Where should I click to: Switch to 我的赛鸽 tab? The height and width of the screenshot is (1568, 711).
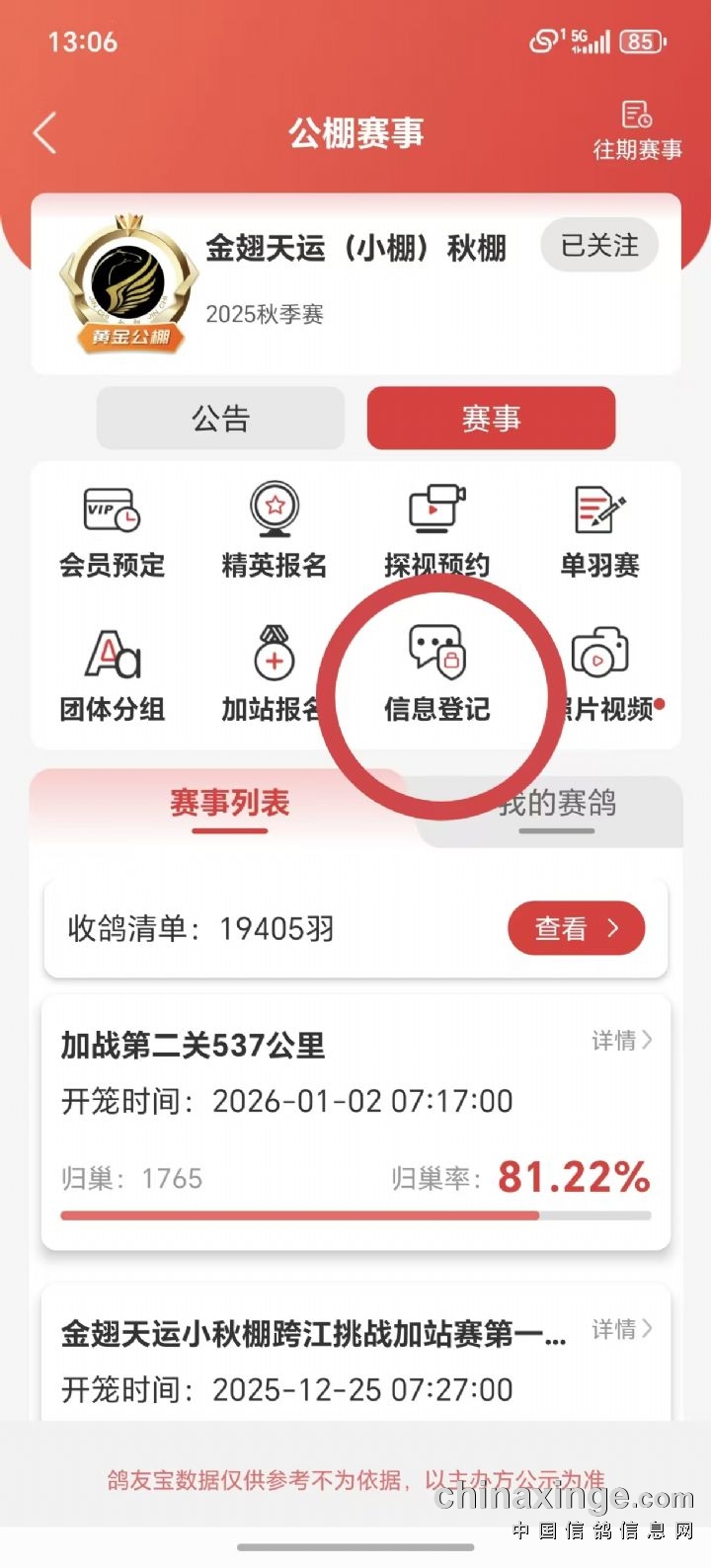(x=558, y=804)
